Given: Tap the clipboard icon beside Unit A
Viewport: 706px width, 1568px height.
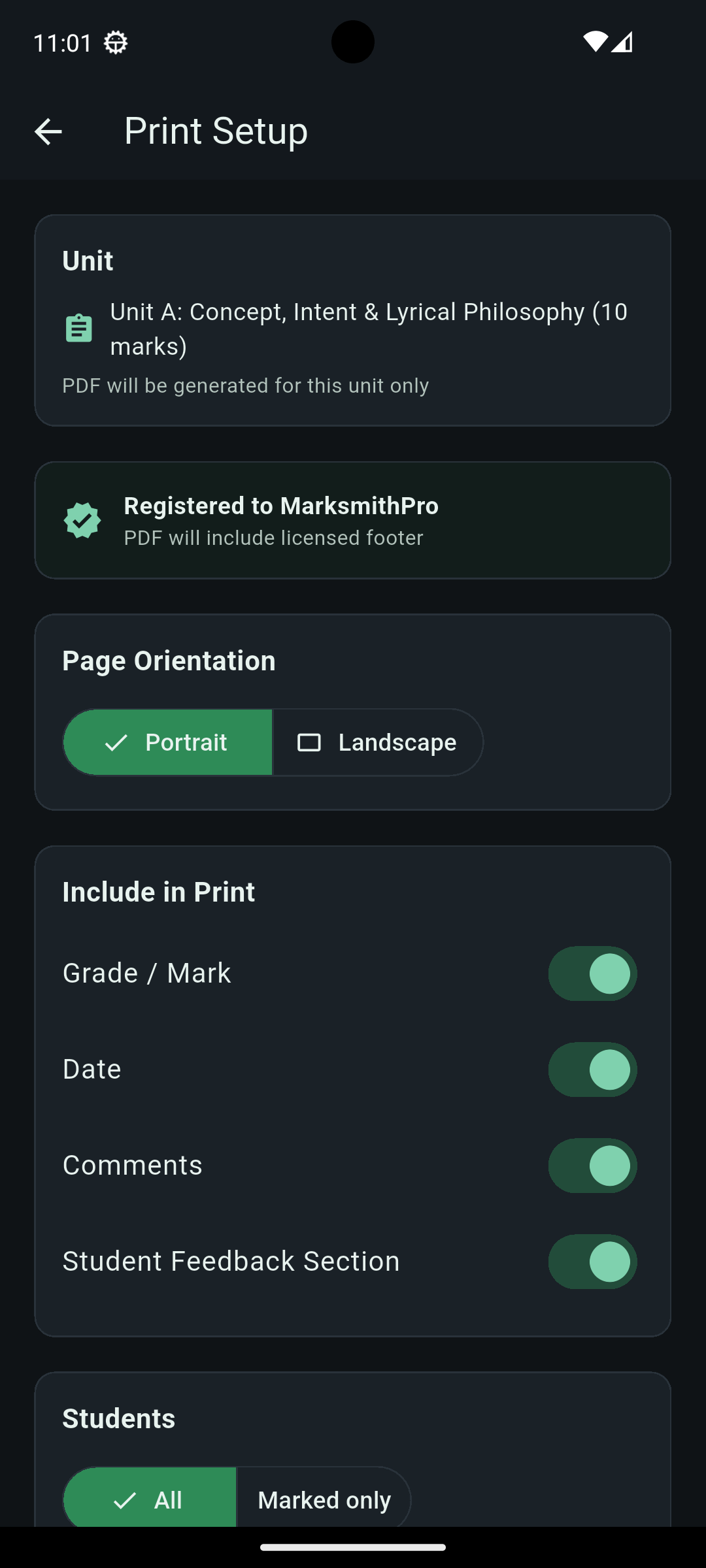Looking at the screenshot, I should coord(78,329).
